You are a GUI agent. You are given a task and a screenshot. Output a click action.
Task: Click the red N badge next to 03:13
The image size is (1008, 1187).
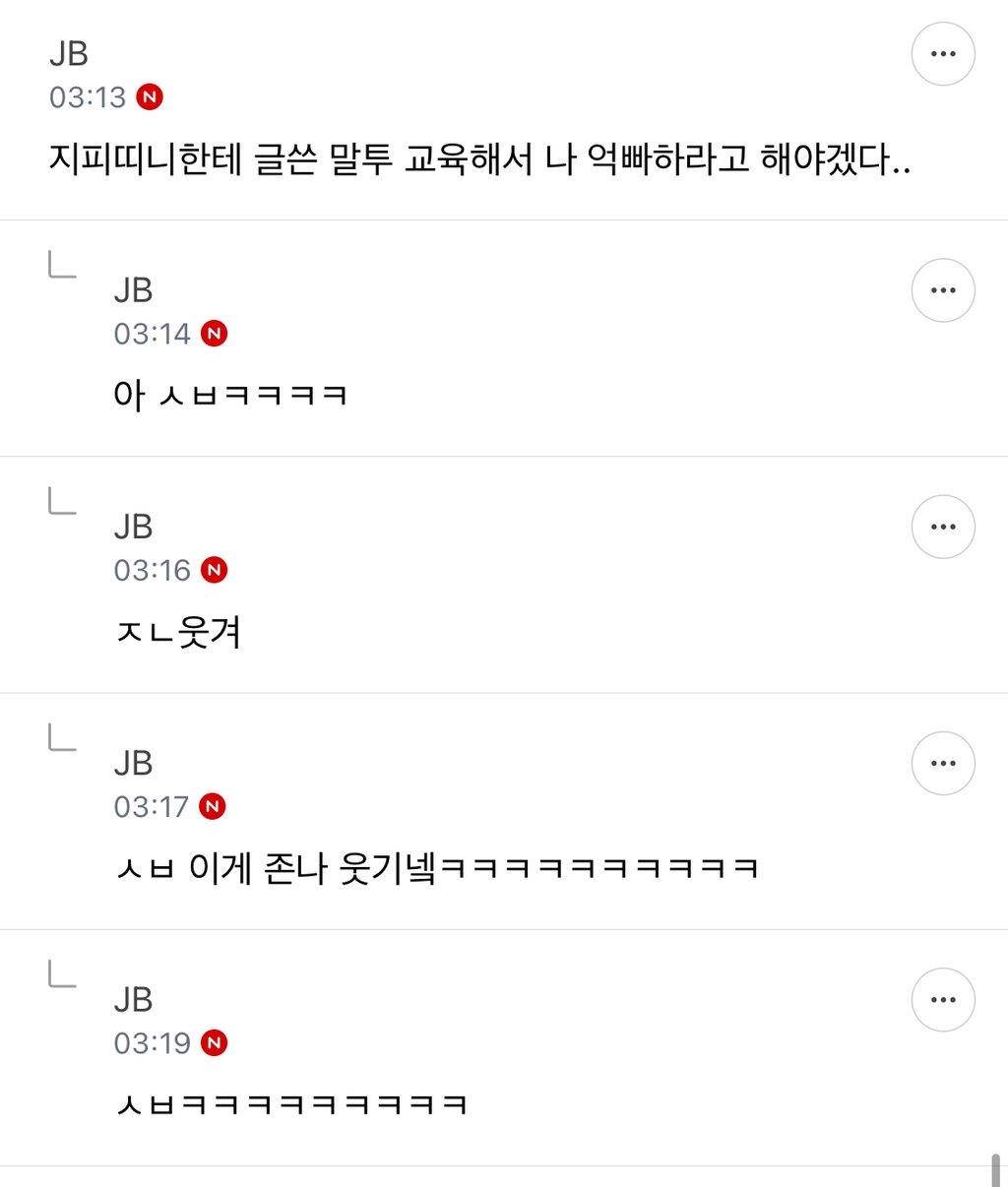[x=150, y=97]
